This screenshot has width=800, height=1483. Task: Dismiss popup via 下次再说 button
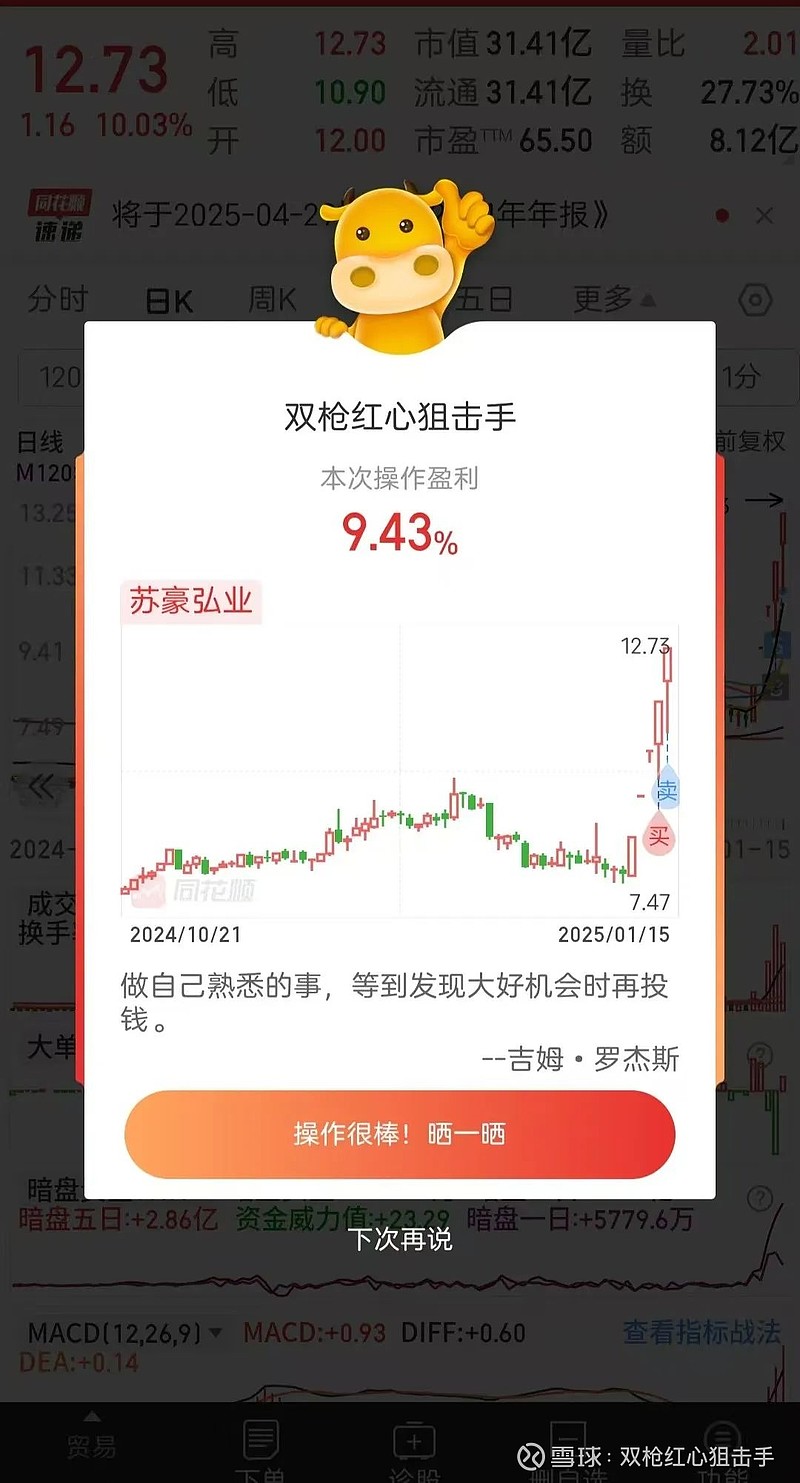click(400, 1240)
